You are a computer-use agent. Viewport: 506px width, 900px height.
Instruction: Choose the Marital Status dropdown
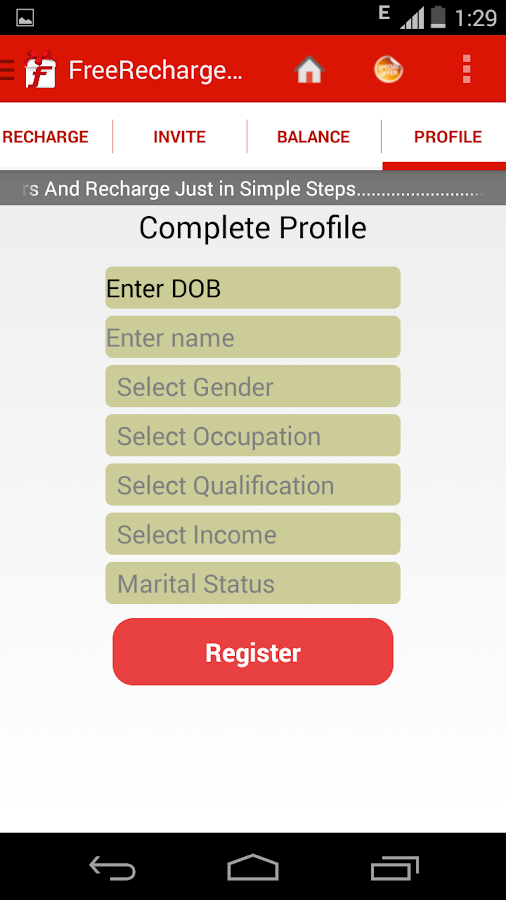pos(253,583)
